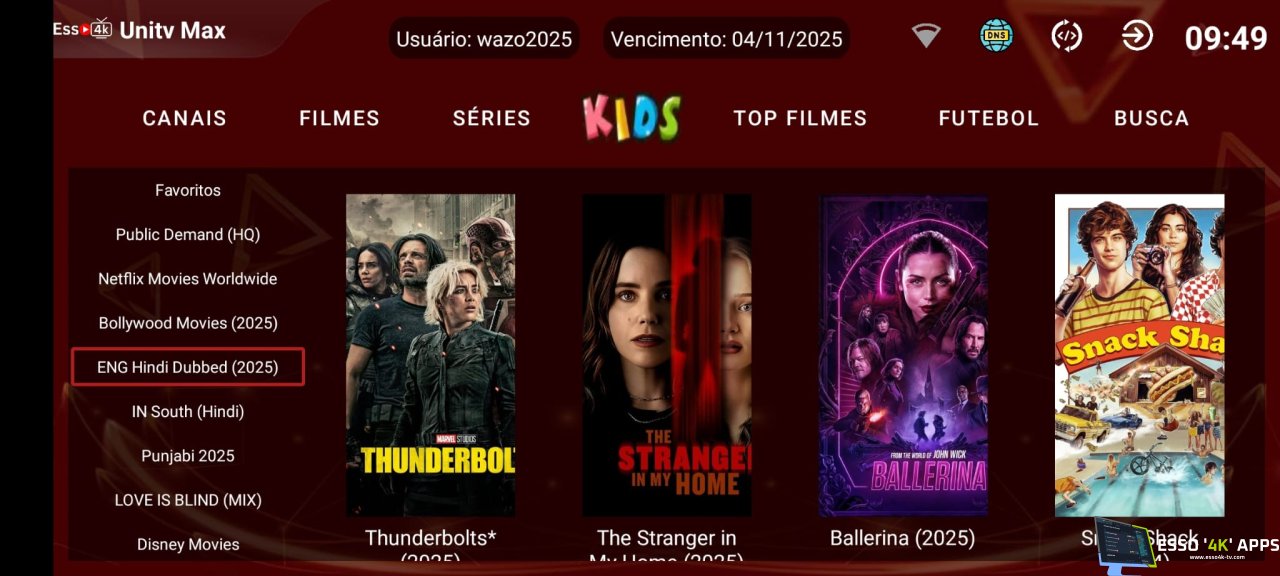Open the DNS settings icon
Image resolution: width=1280 pixels, height=576 pixels.
point(996,36)
